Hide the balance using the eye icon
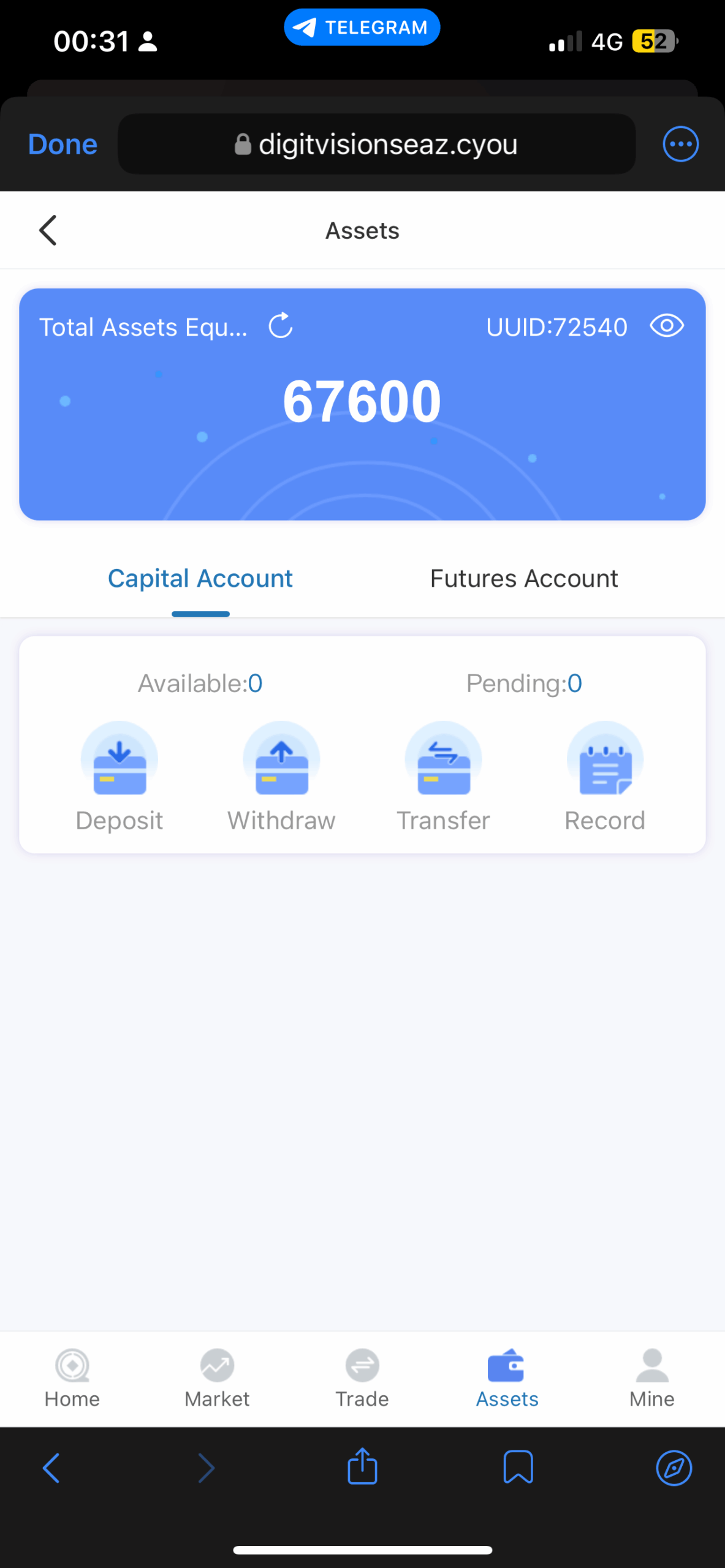 pyautogui.click(x=667, y=326)
